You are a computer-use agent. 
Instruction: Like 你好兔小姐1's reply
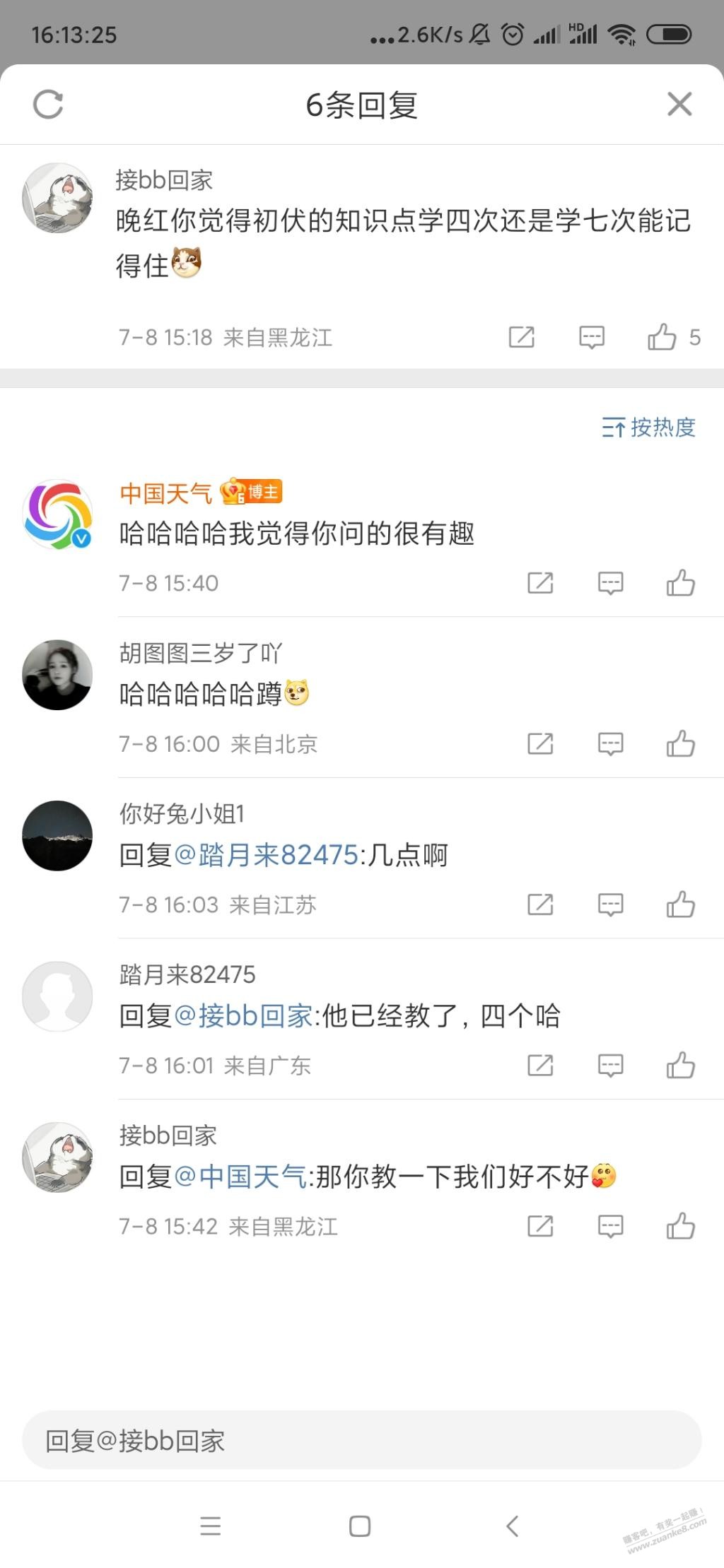coord(680,904)
